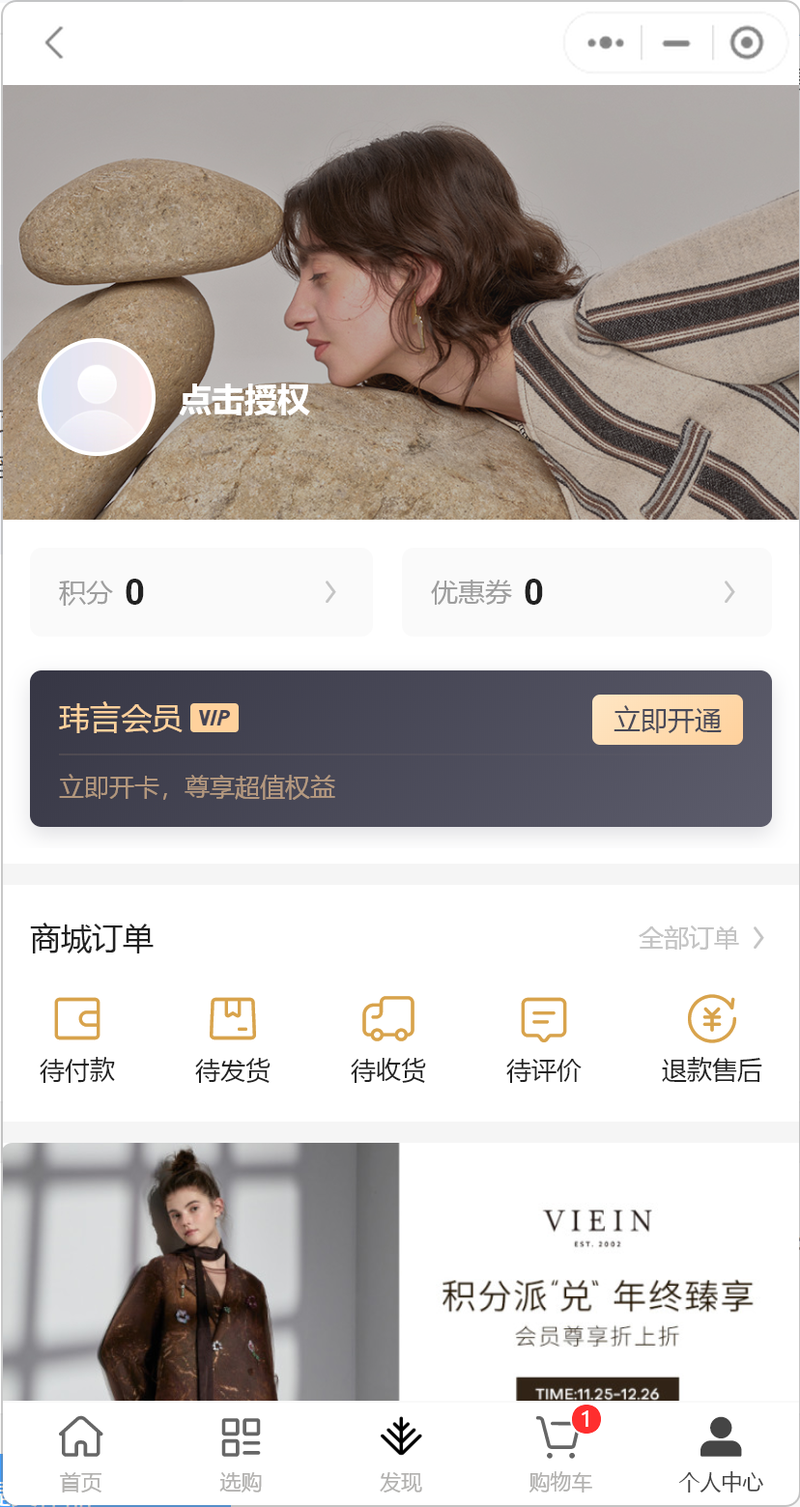
Task: Open 待评价 pending review orders
Action: point(543,1040)
